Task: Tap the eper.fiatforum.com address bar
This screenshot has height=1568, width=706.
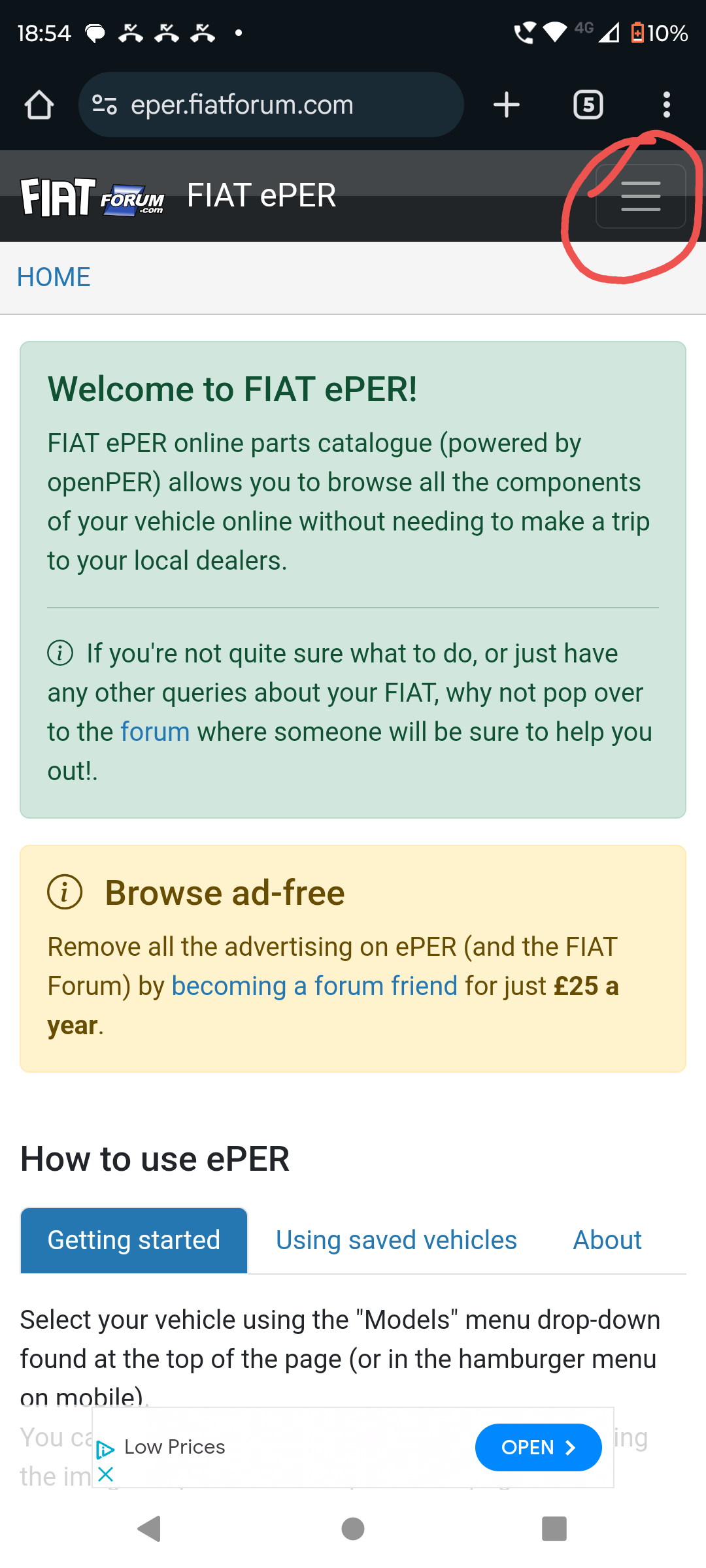Action: coord(271,105)
